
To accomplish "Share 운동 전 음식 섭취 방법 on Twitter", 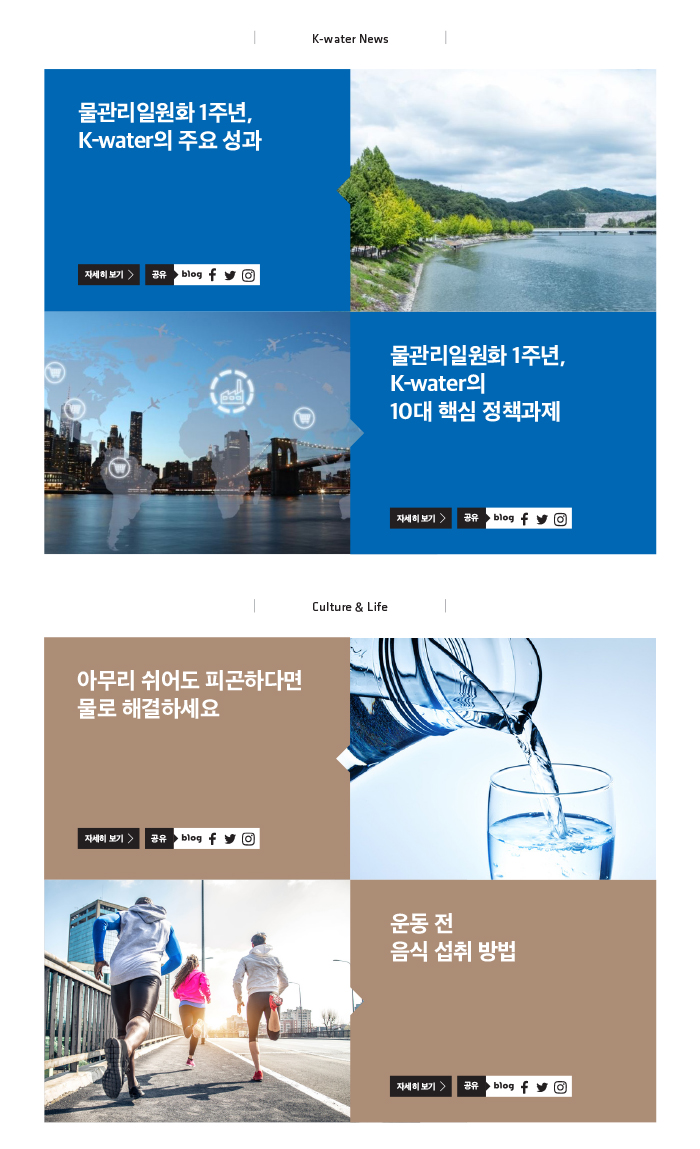I will click(542, 1087).
